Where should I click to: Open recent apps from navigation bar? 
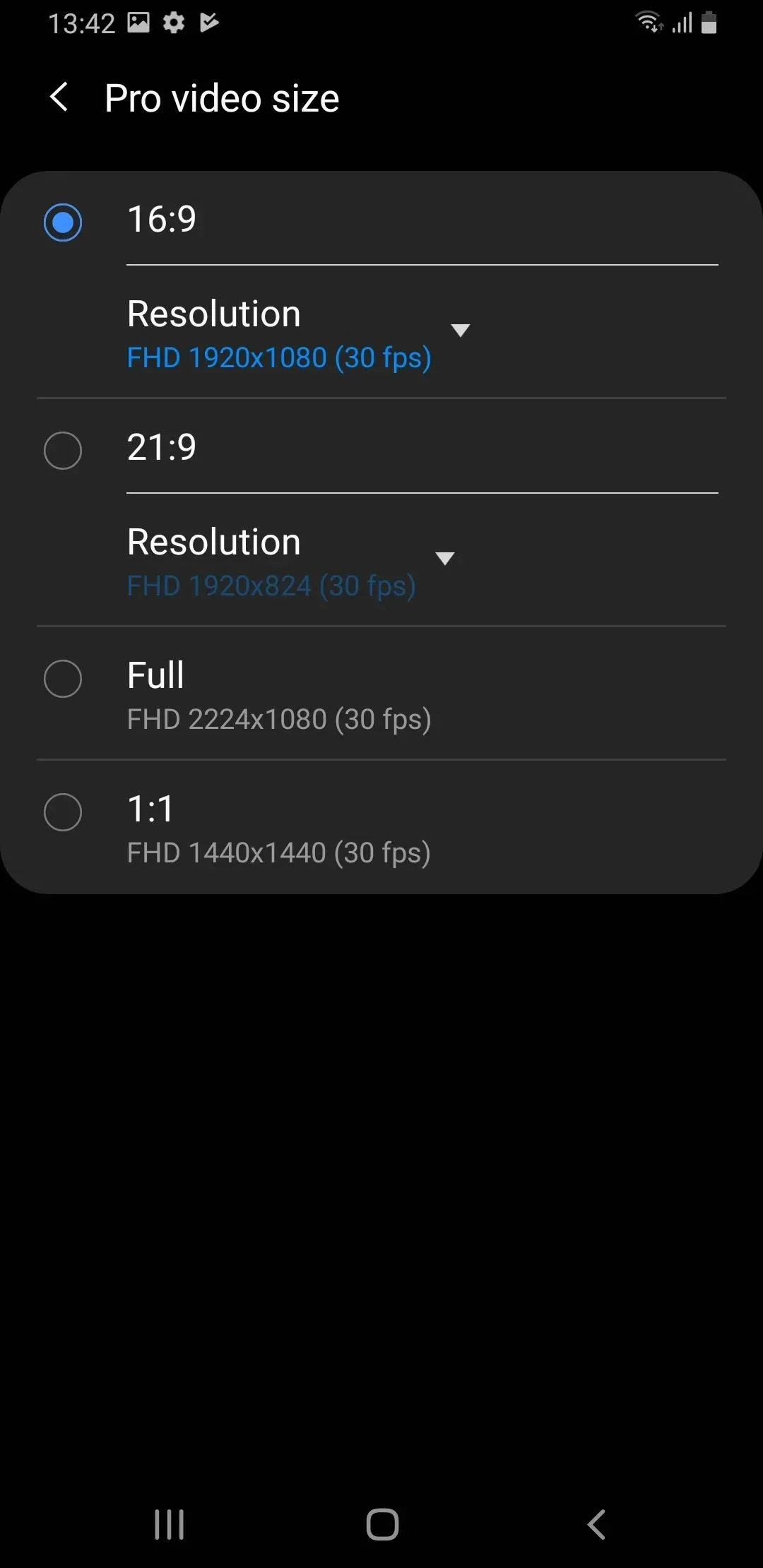click(x=169, y=1524)
